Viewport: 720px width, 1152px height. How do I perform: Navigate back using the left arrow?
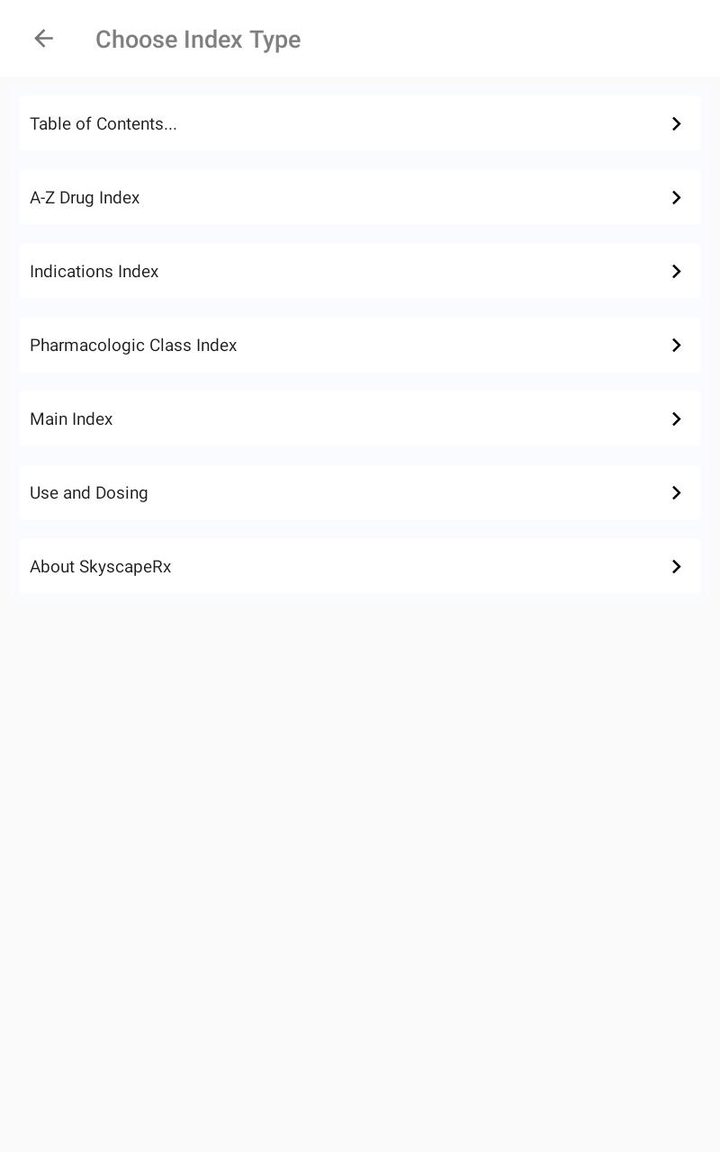[x=43, y=38]
